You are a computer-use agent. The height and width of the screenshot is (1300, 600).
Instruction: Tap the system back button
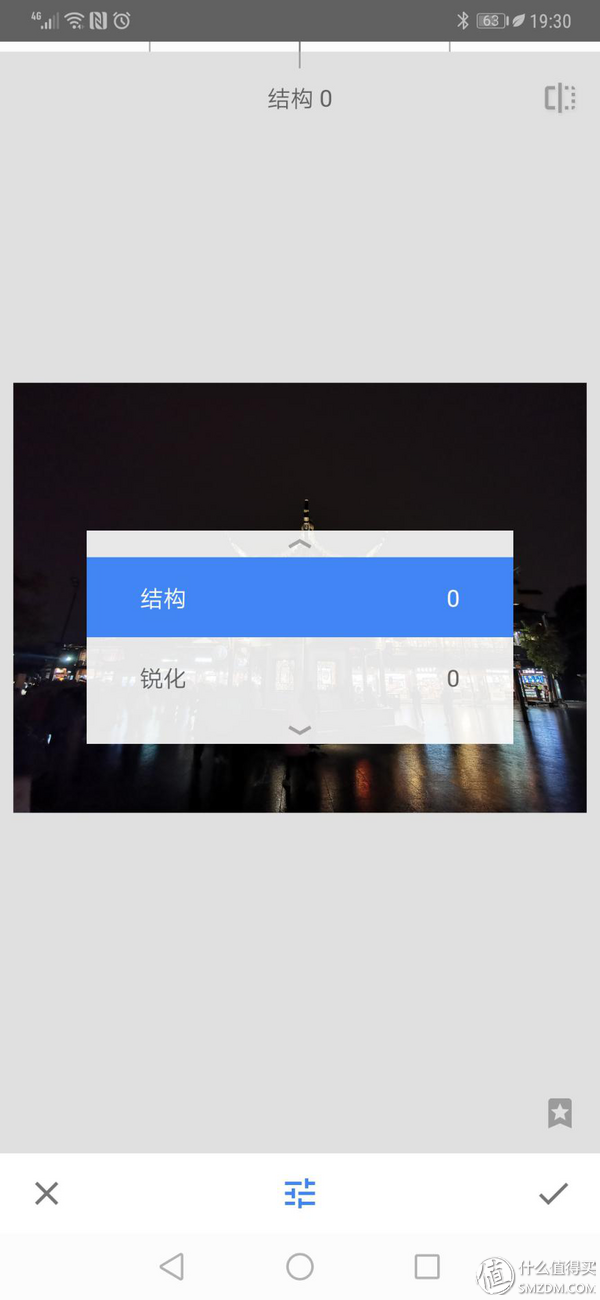pyautogui.click(x=172, y=1267)
